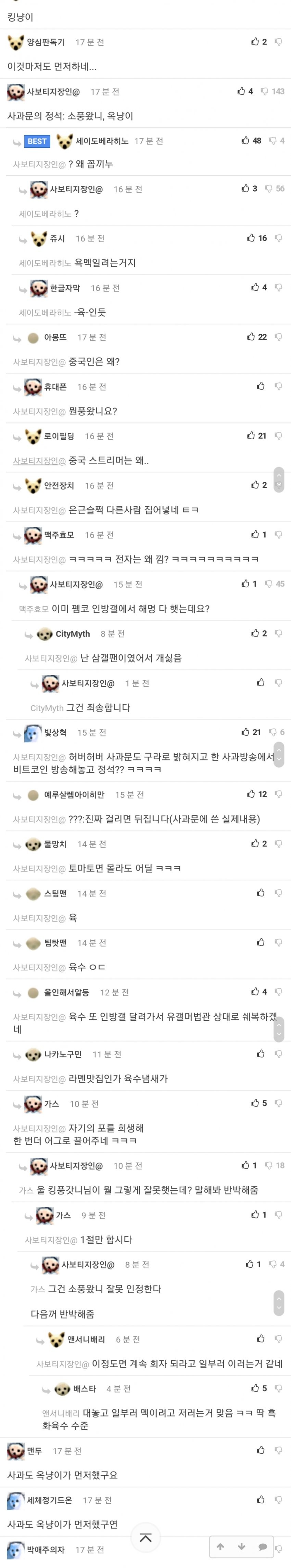
Task: Downvote 세이도베라히노's BEST comment
Action: [x=273, y=141]
